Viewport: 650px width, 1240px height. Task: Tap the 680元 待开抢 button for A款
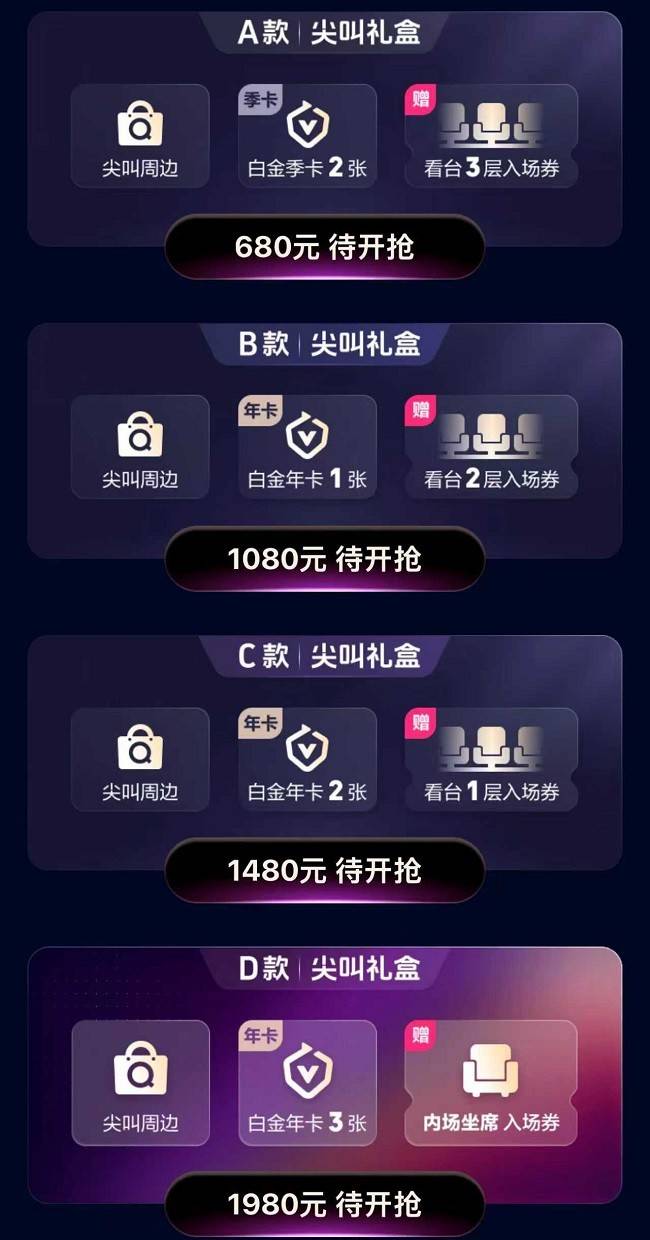324,247
